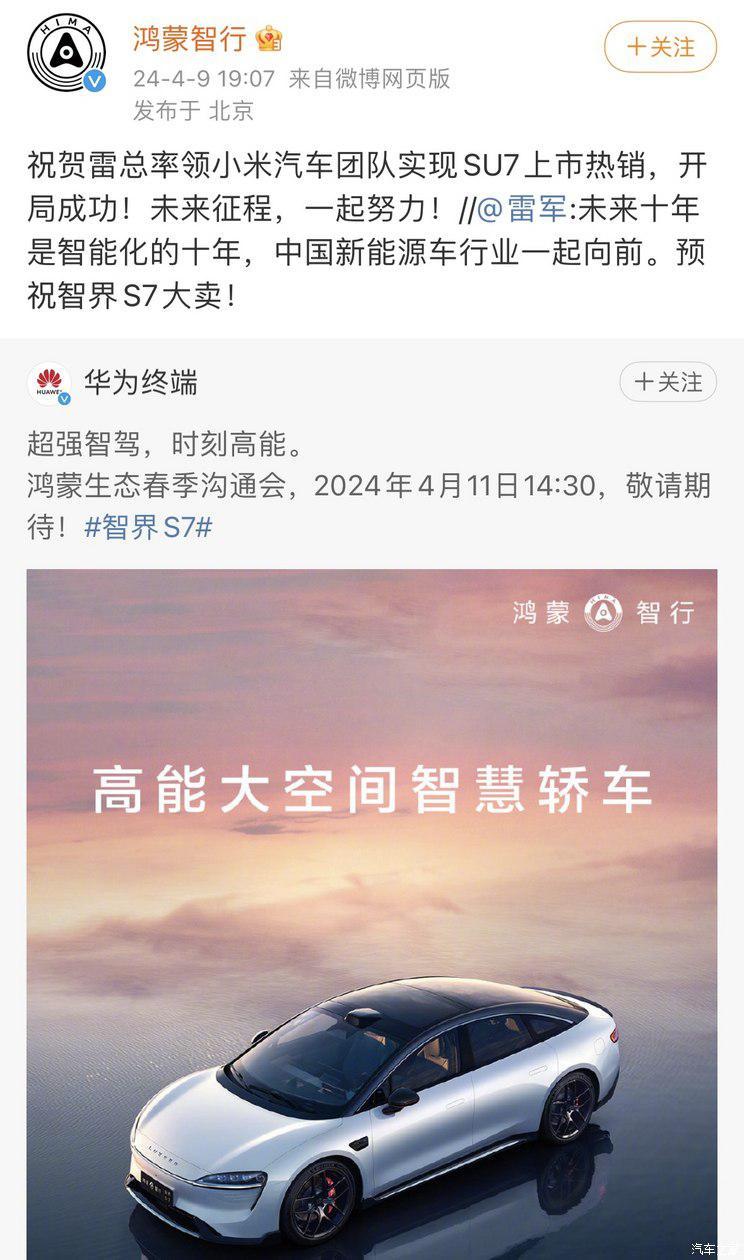Follow the 华为终端 account
The width and height of the screenshot is (744, 1260).
coord(667,382)
